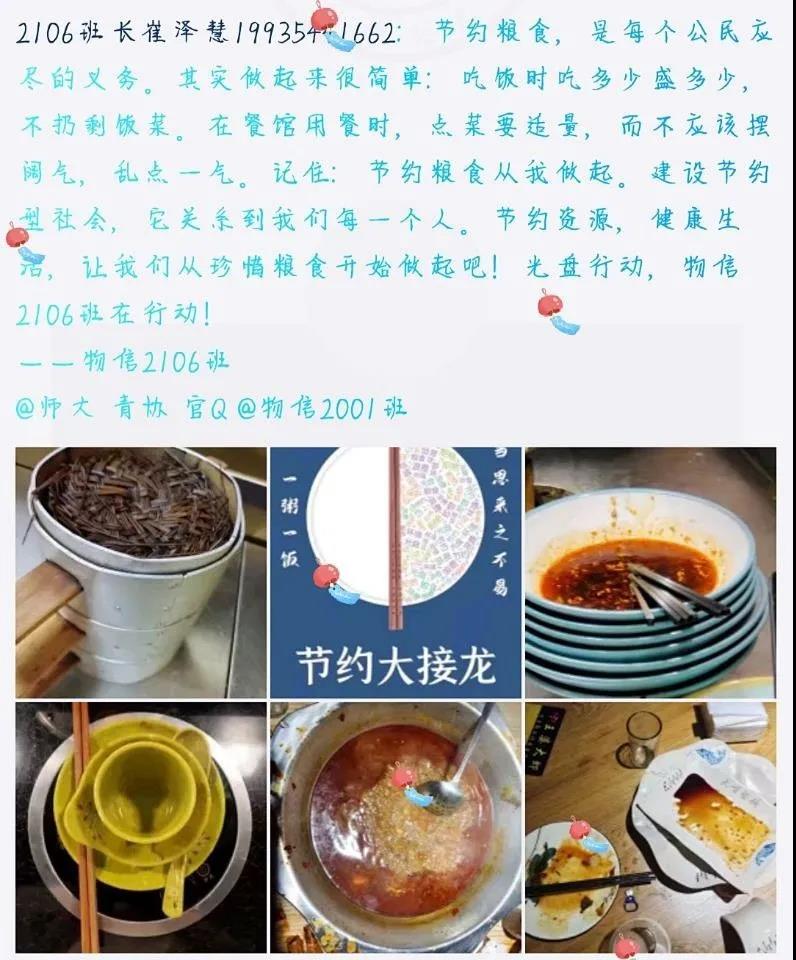View the stacked empty bowls photo
796x960 pixels.
(650, 572)
